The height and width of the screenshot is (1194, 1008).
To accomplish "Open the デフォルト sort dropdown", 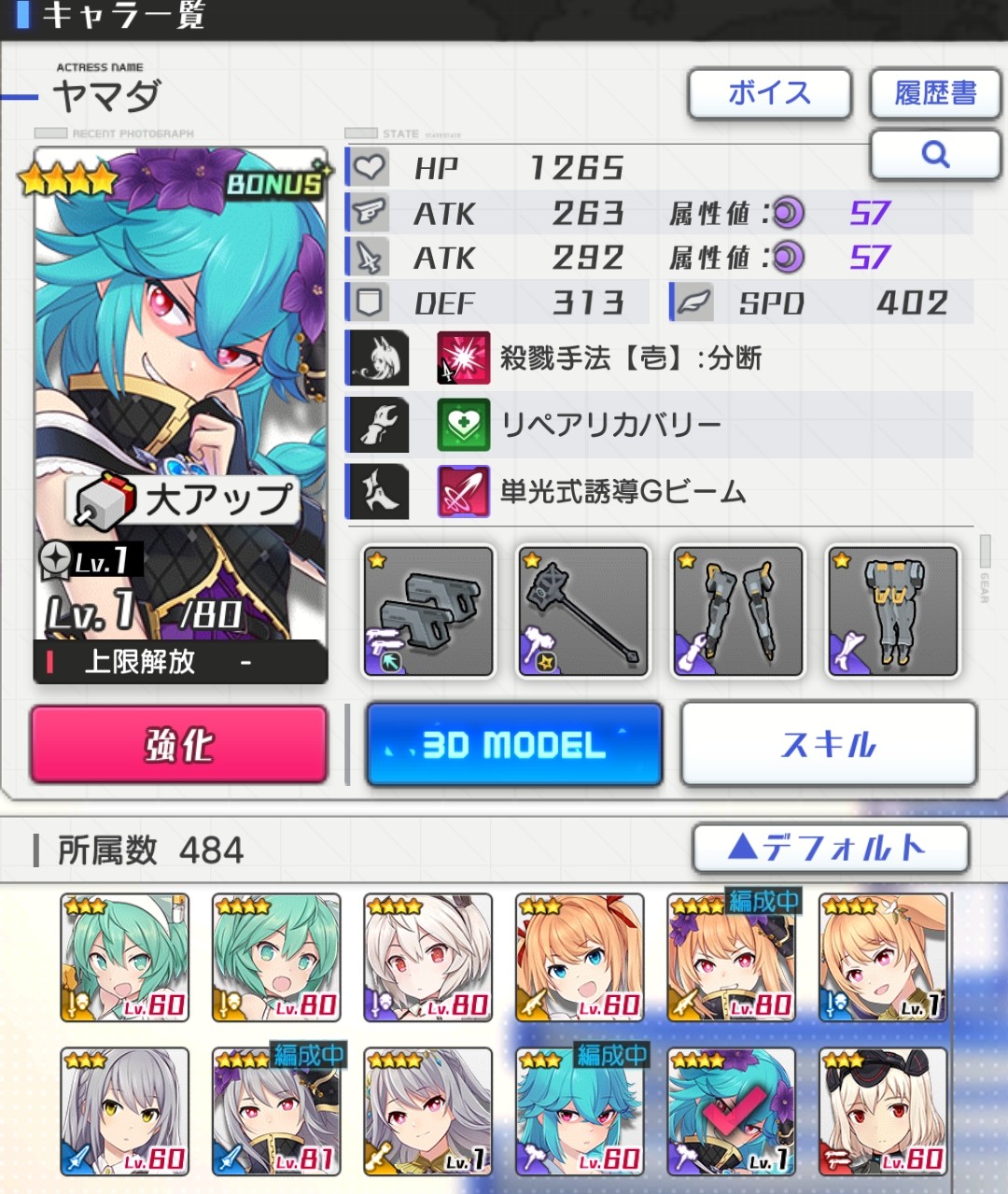I will 830,848.
